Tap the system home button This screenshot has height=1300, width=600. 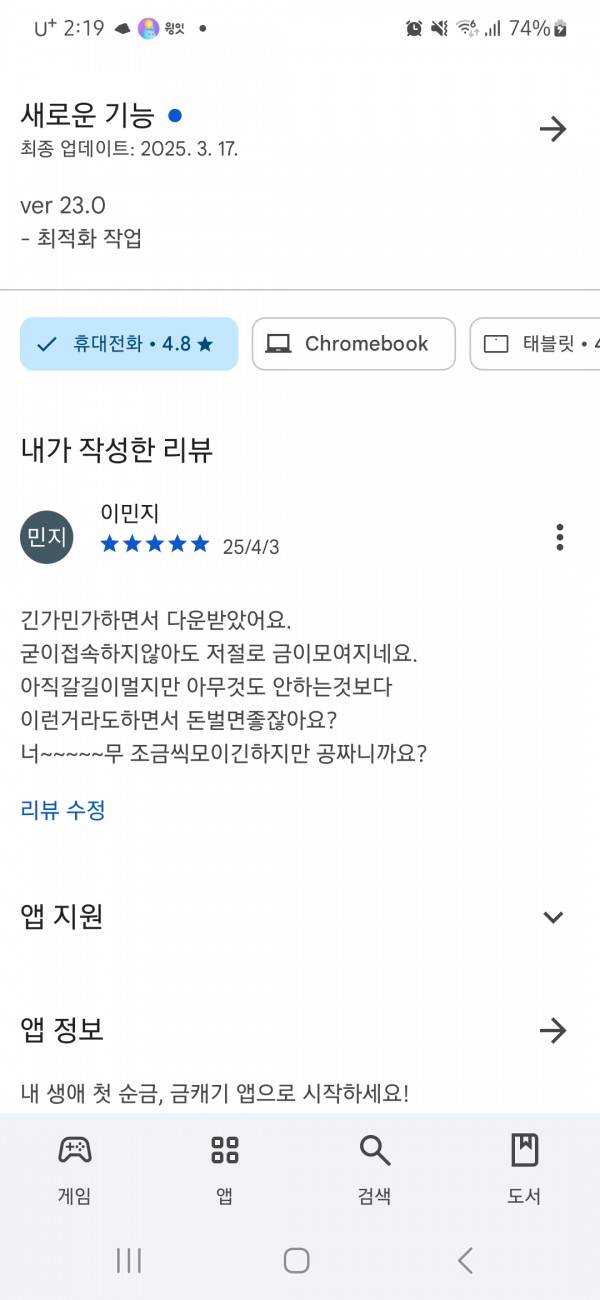[x=296, y=1260]
